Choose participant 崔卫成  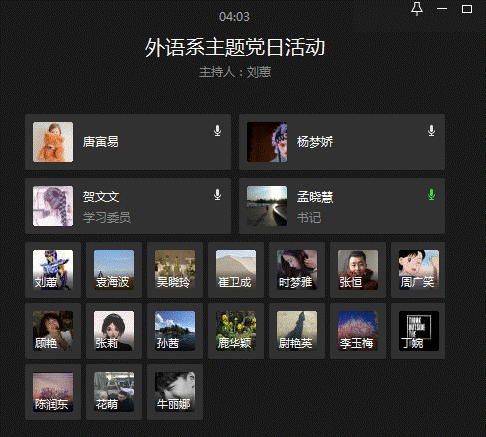tap(236, 270)
